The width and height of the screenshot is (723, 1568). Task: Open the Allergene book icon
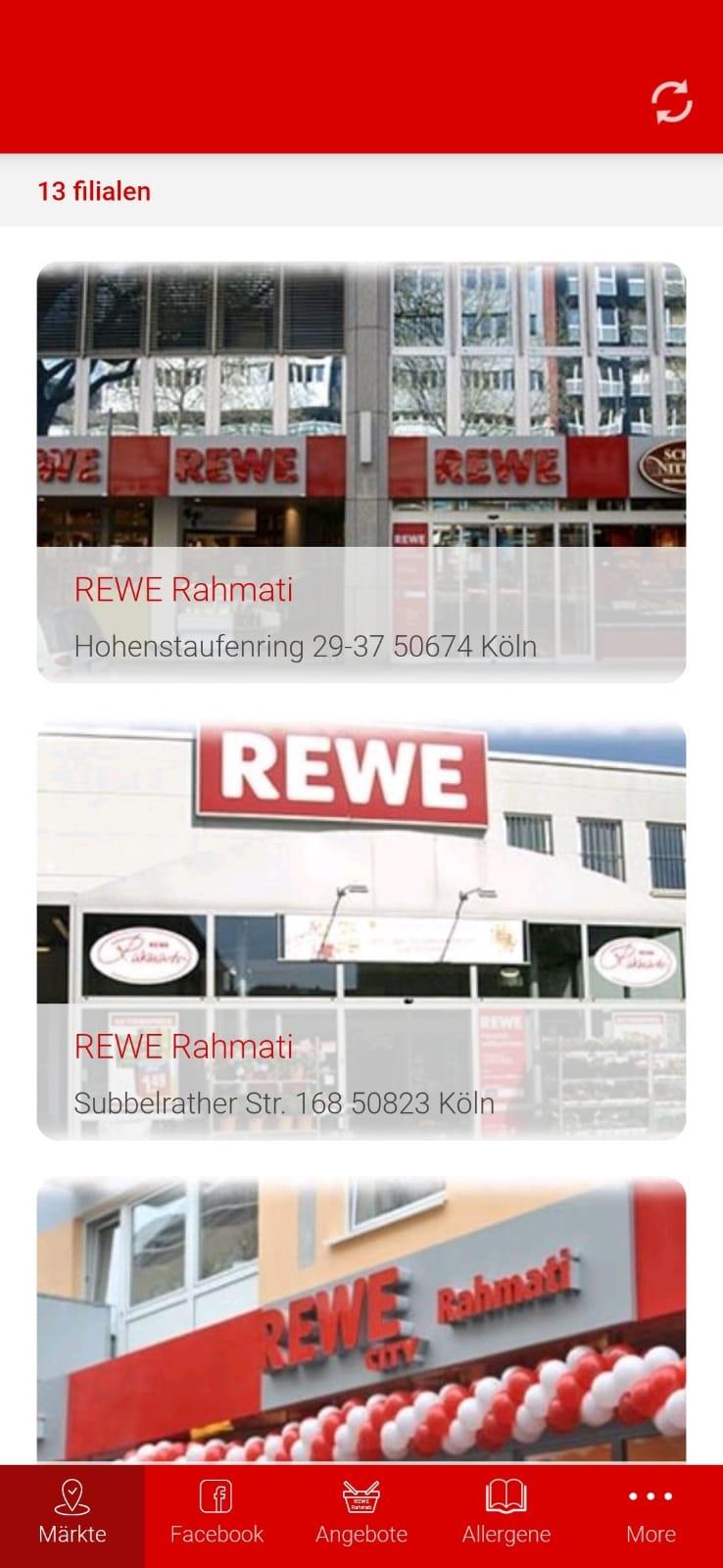(x=506, y=1496)
